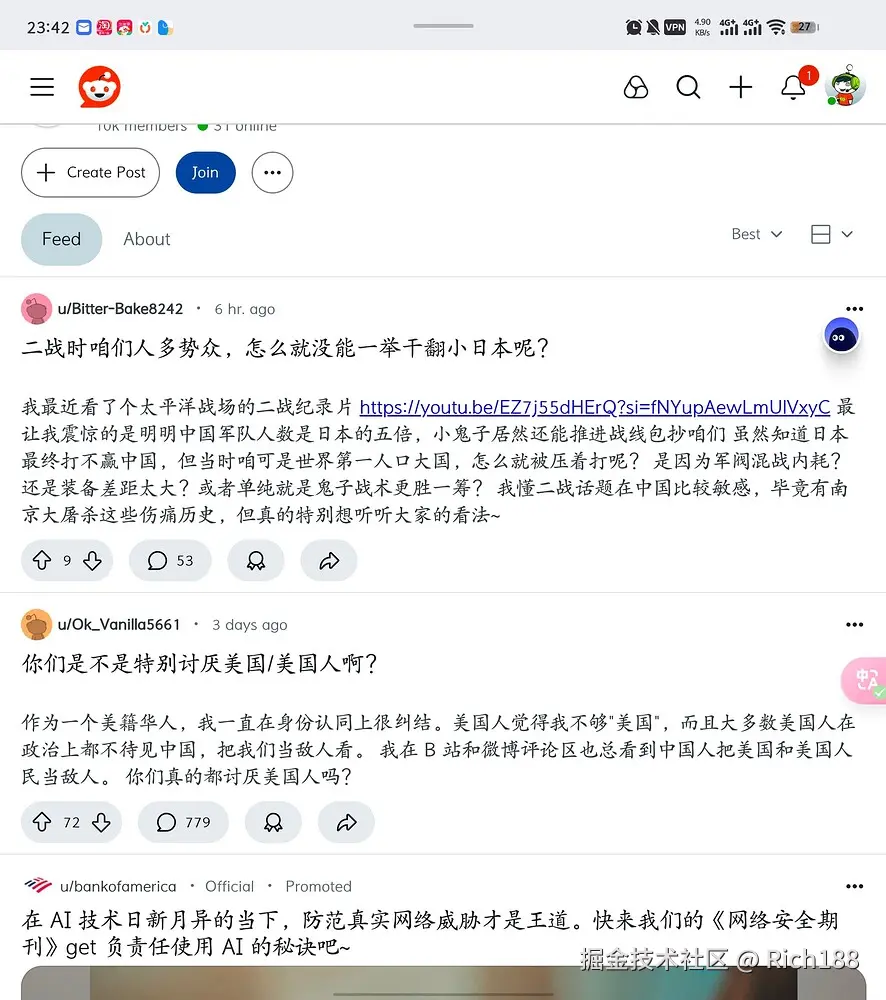Open the search icon
The width and height of the screenshot is (886, 1000).
688,87
